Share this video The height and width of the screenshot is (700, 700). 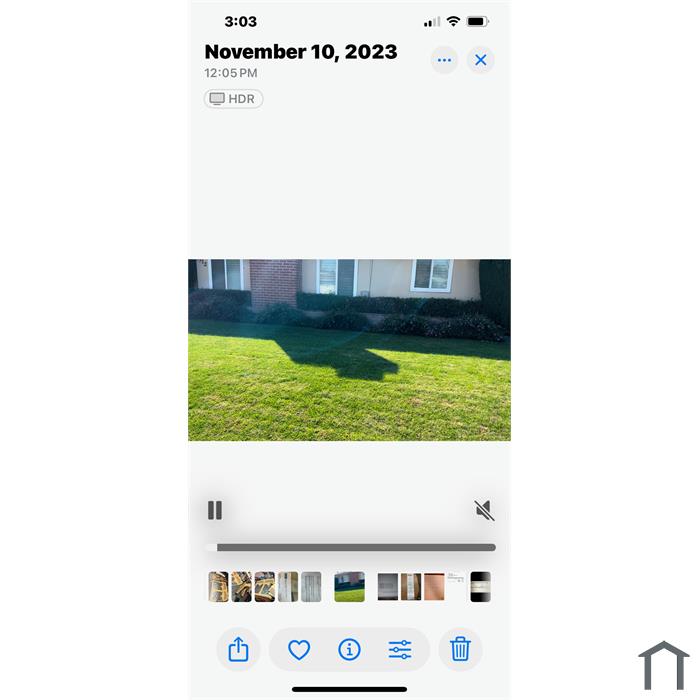coord(238,650)
